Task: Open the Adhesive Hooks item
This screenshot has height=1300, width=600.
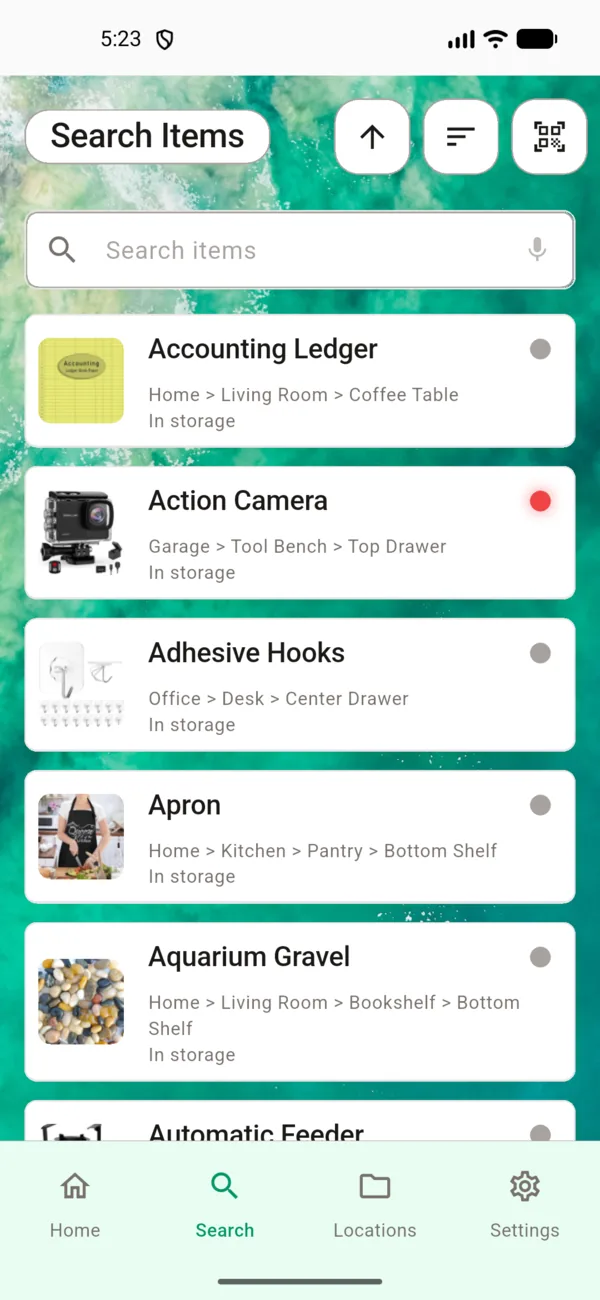Action: (300, 685)
